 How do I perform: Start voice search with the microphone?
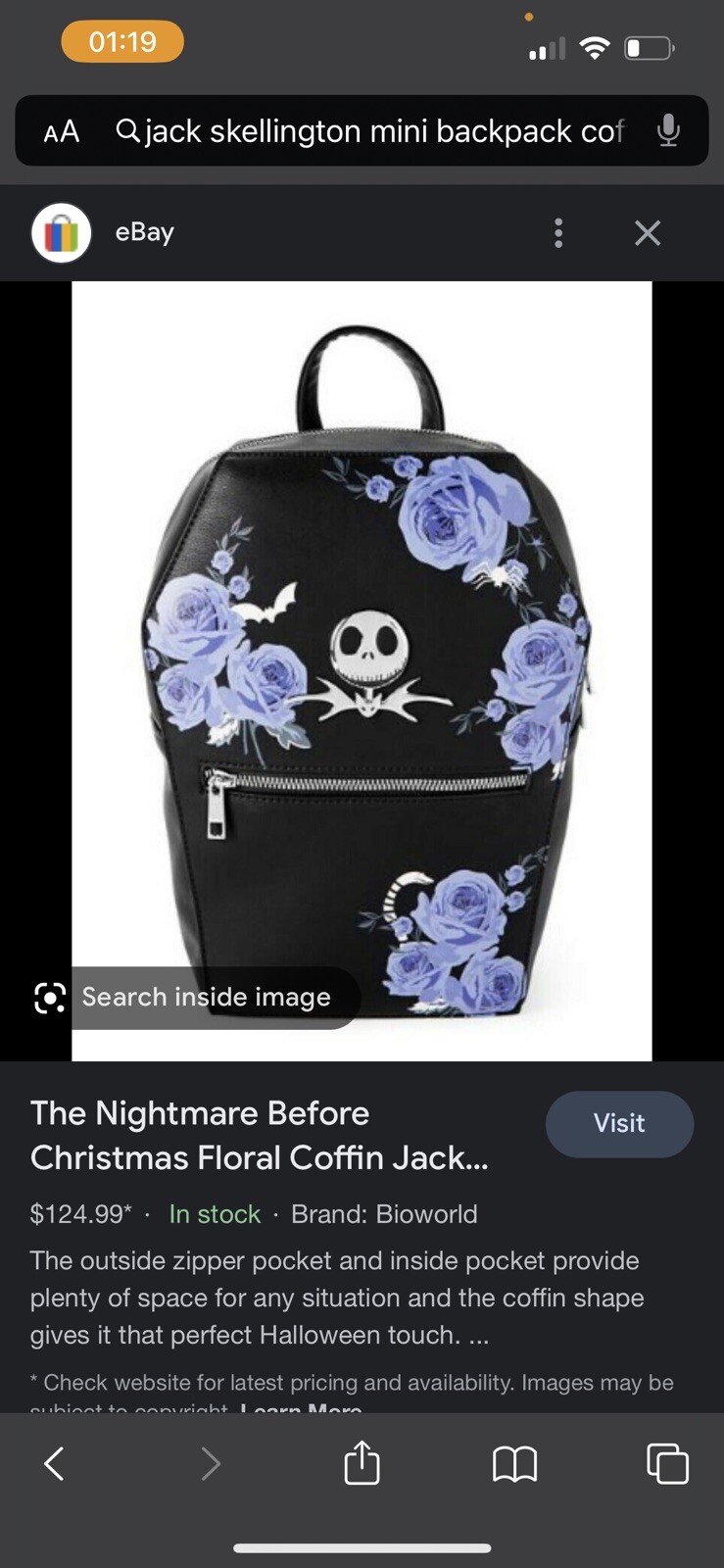click(x=668, y=130)
